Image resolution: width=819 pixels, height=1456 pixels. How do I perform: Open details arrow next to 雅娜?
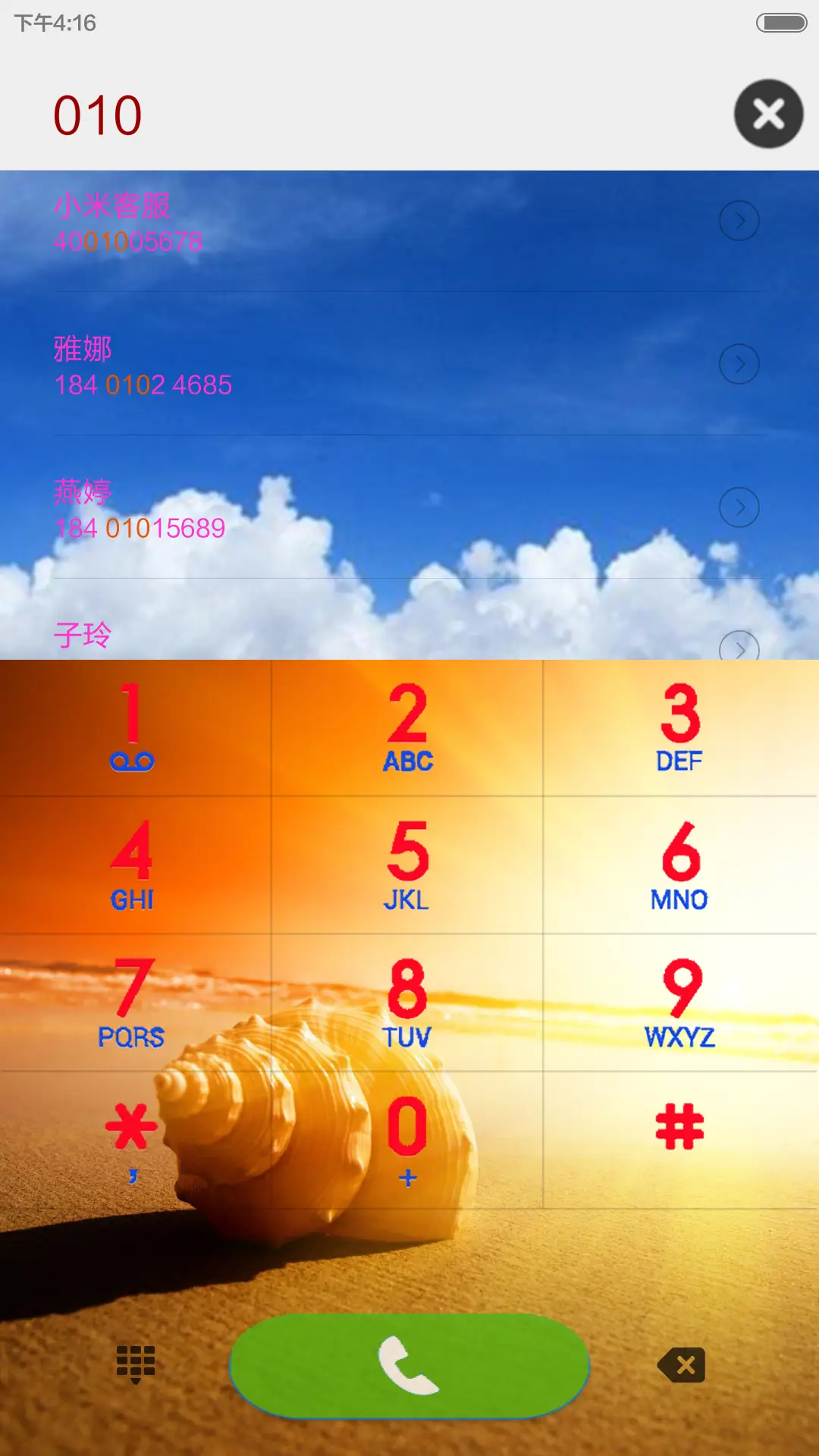[x=739, y=364]
